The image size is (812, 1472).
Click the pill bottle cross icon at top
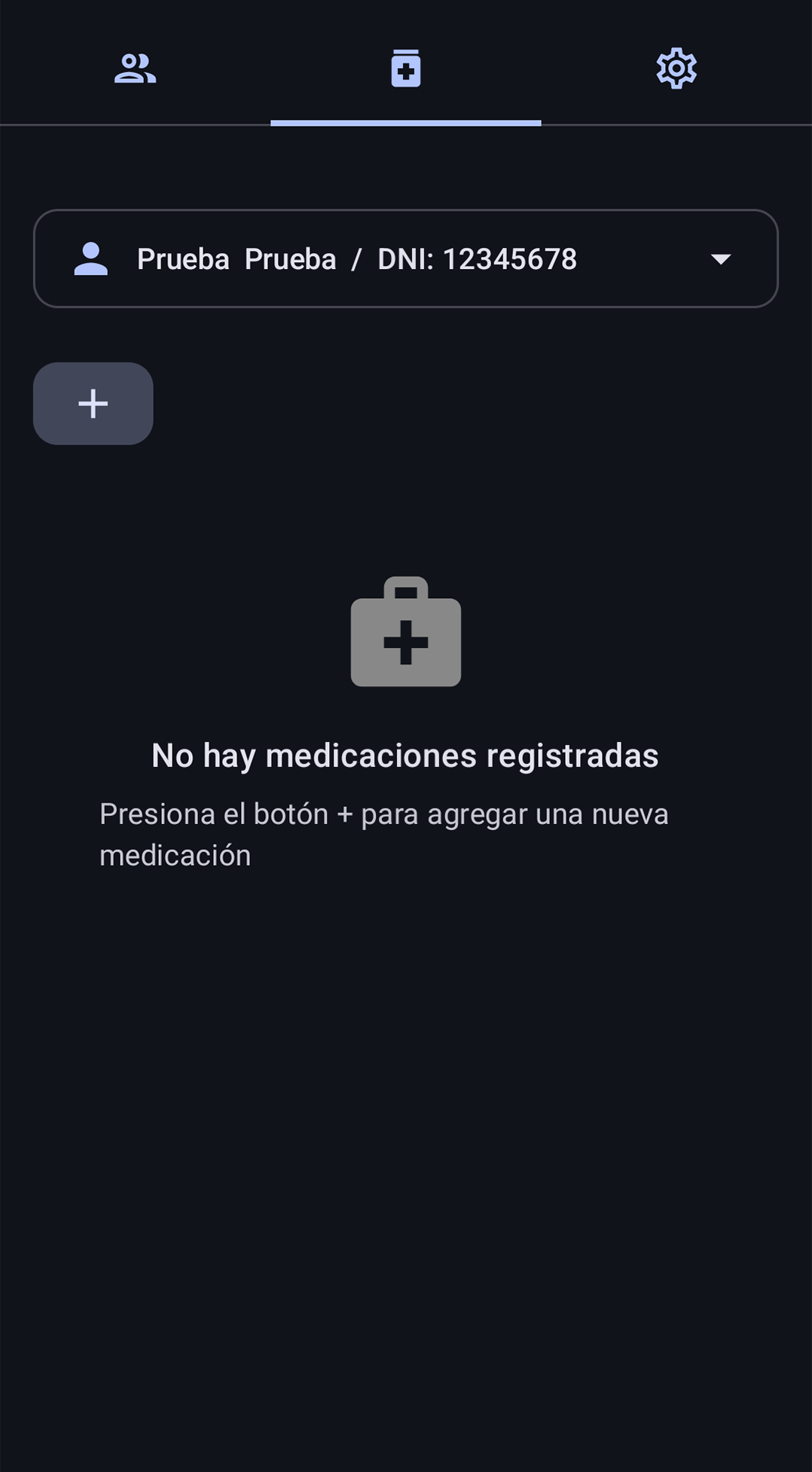(405, 67)
